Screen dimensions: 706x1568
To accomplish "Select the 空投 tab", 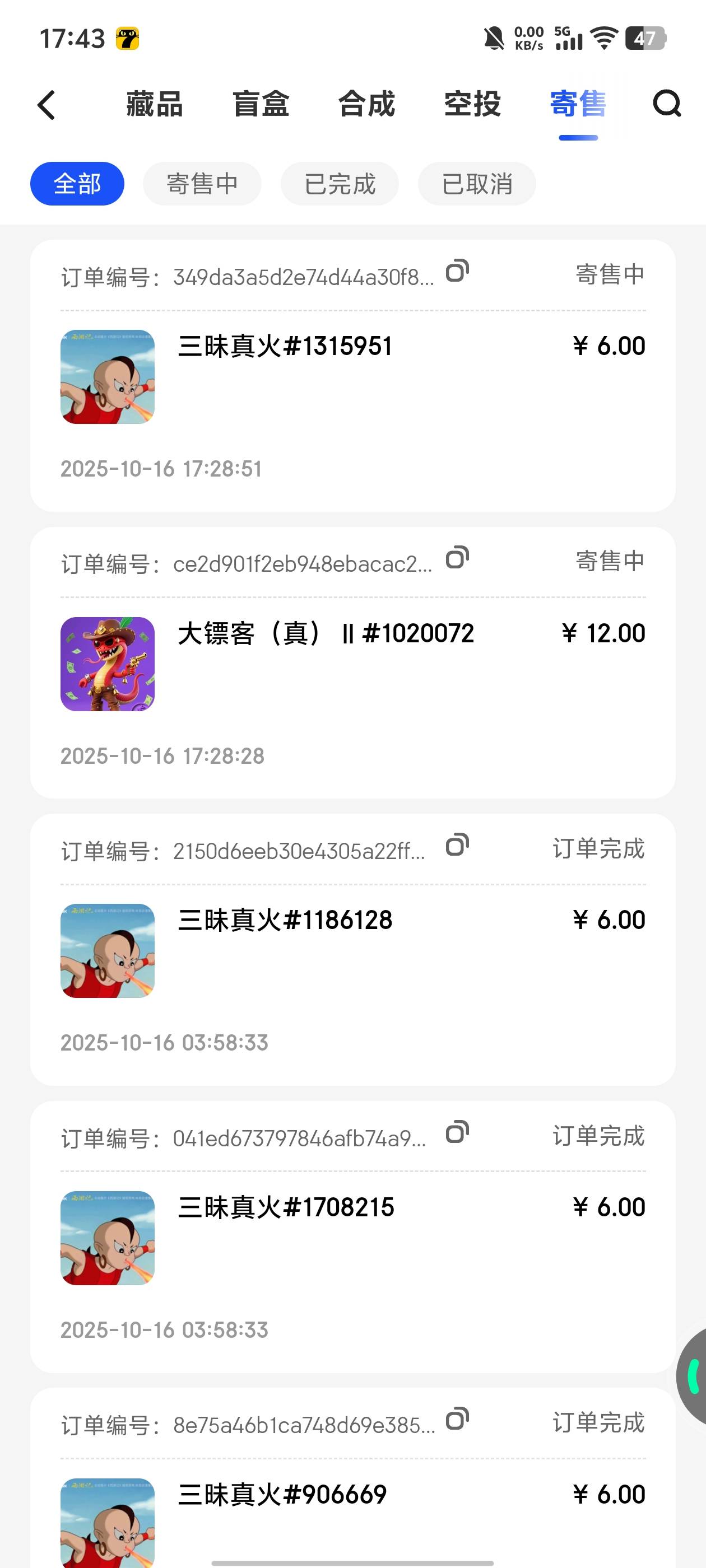I will click(472, 104).
